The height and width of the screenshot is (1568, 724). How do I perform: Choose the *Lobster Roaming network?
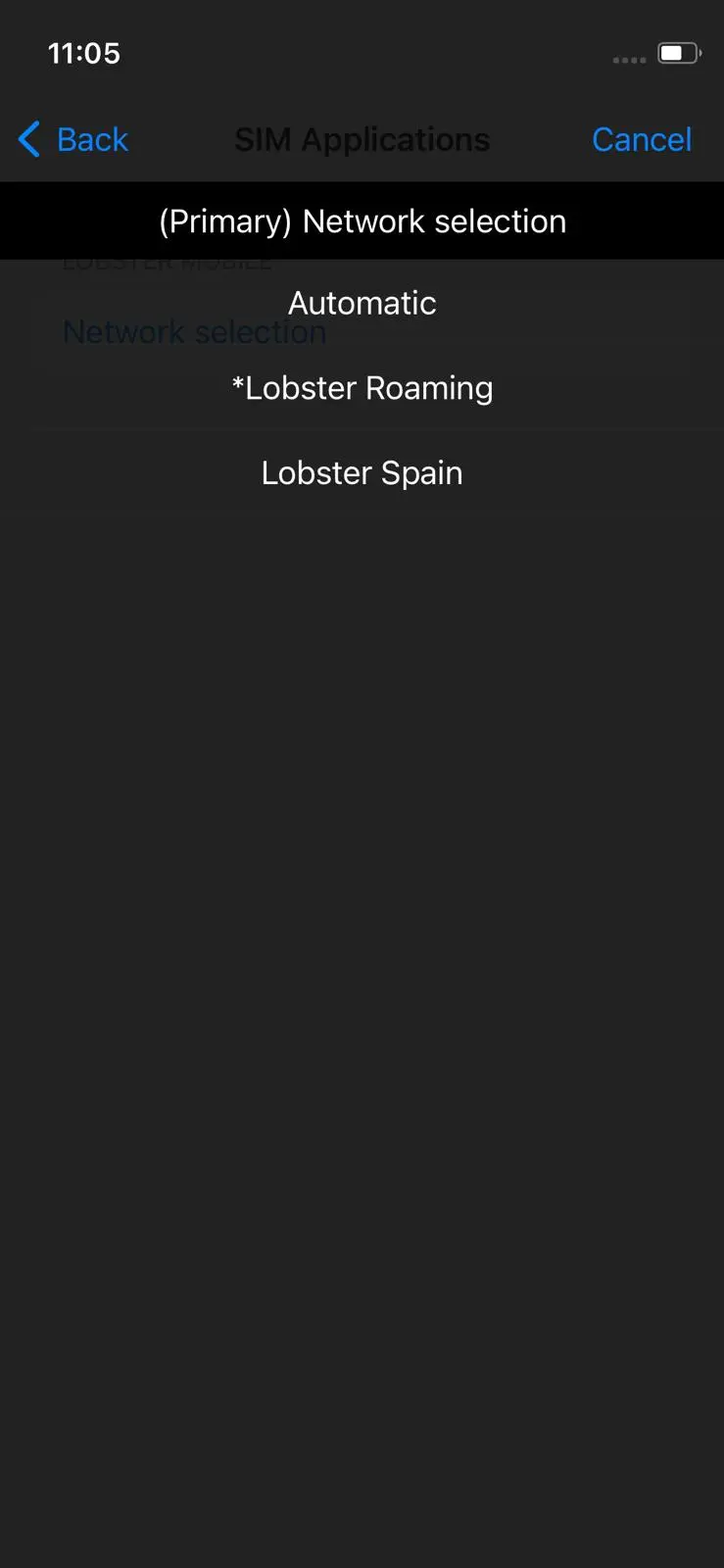click(362, 387)
